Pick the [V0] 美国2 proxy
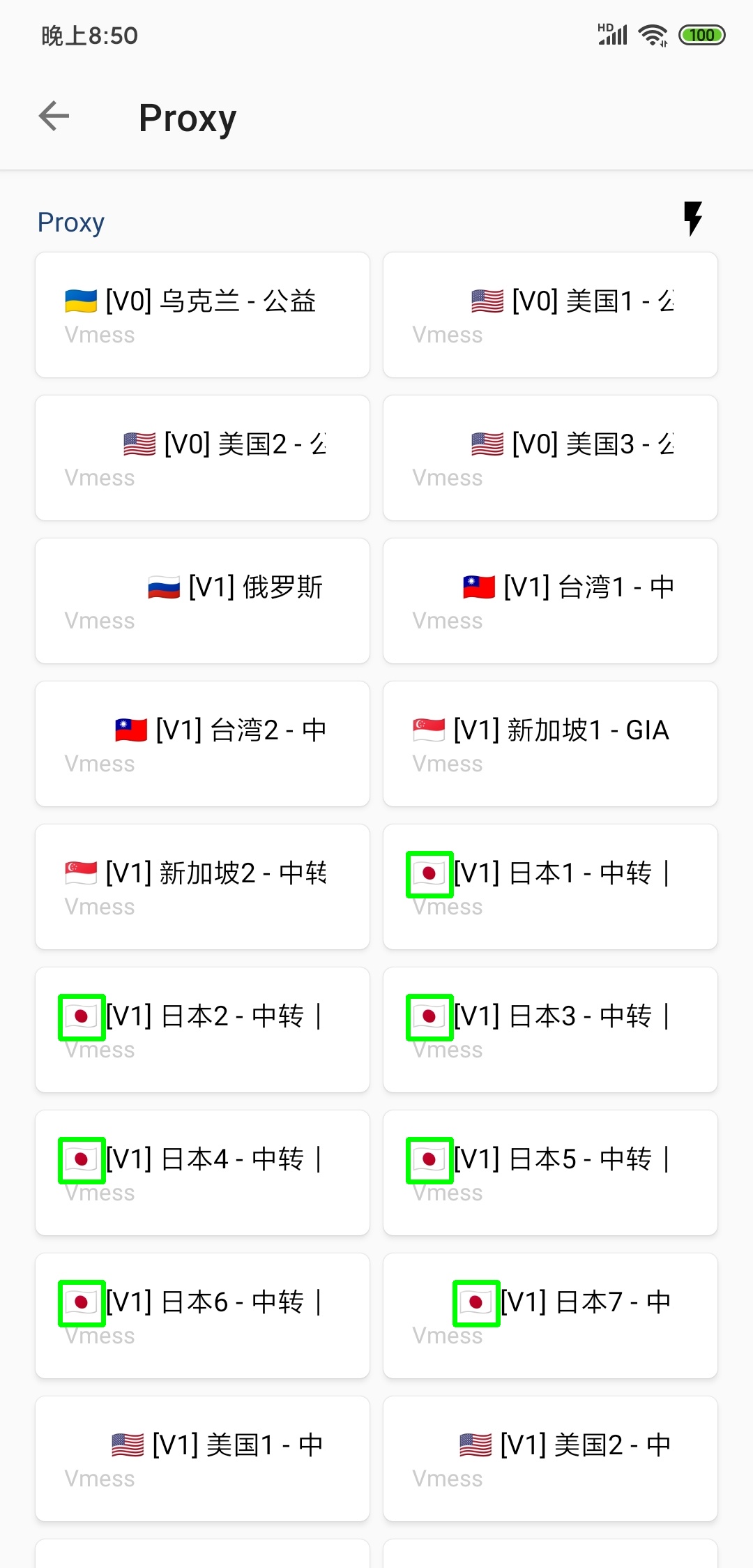The image size is (753, 1568). pyautogui.click(x=202, y=458)
